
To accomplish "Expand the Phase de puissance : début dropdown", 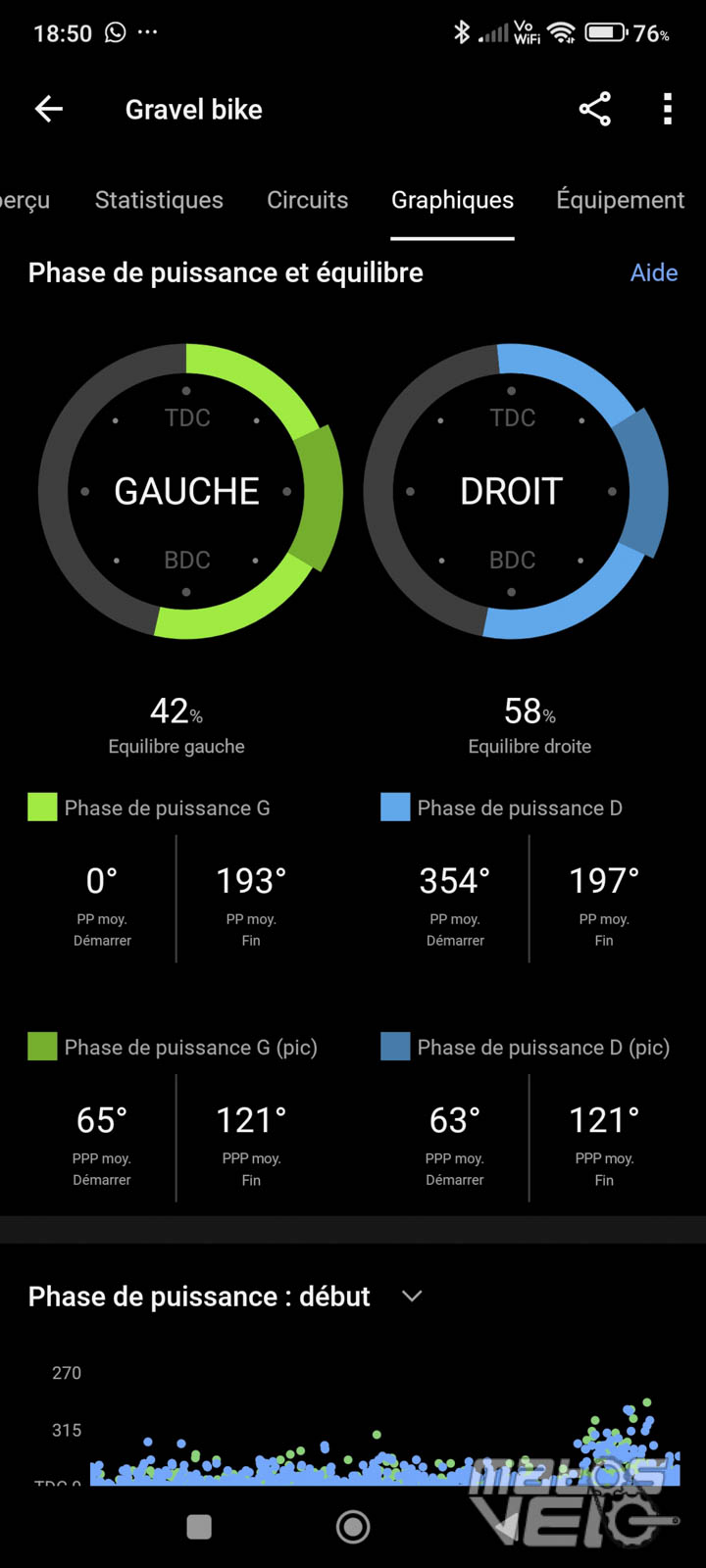I will coord(412,1296).
